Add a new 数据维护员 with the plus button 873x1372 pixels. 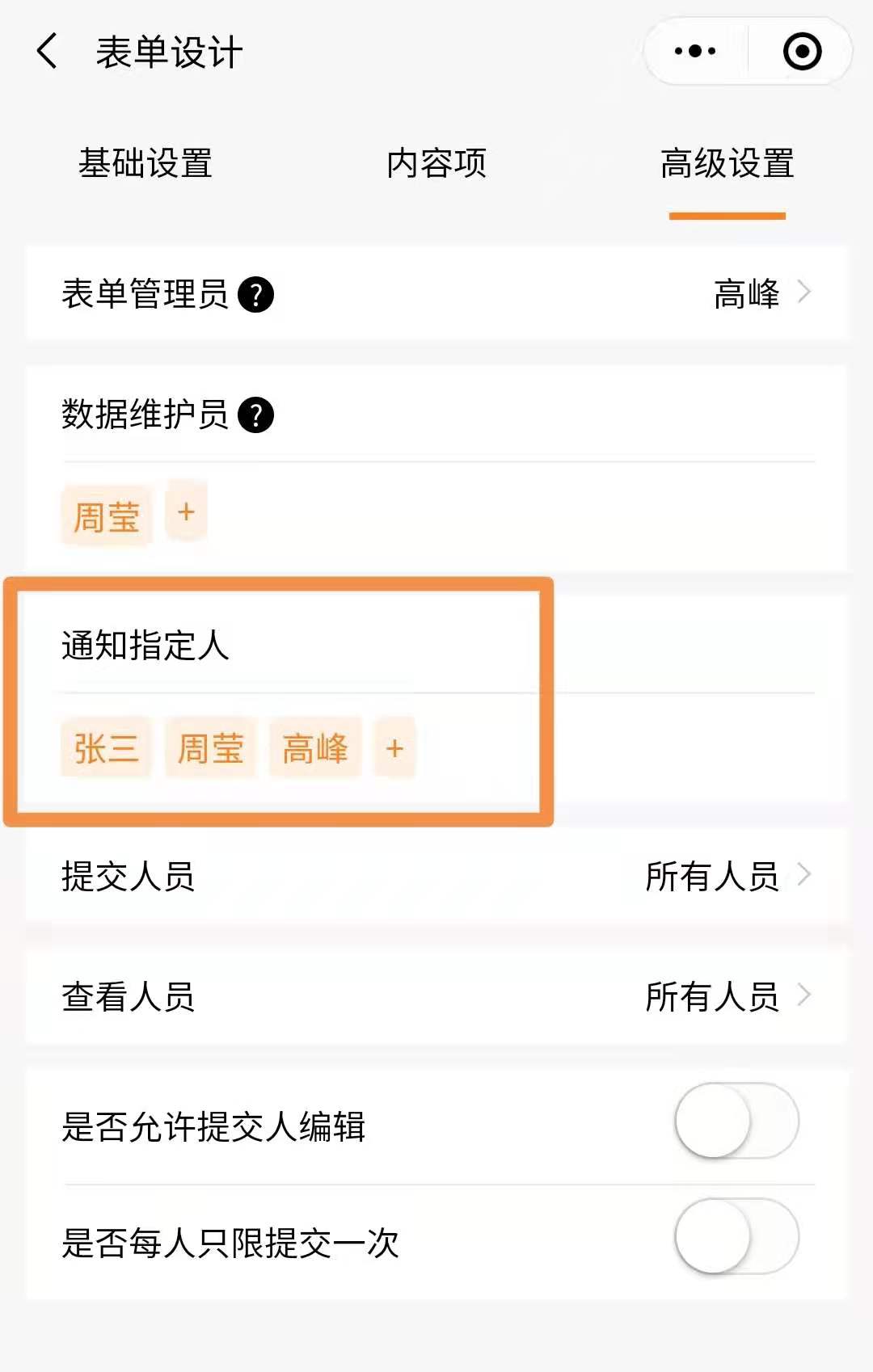pos(186,512)
